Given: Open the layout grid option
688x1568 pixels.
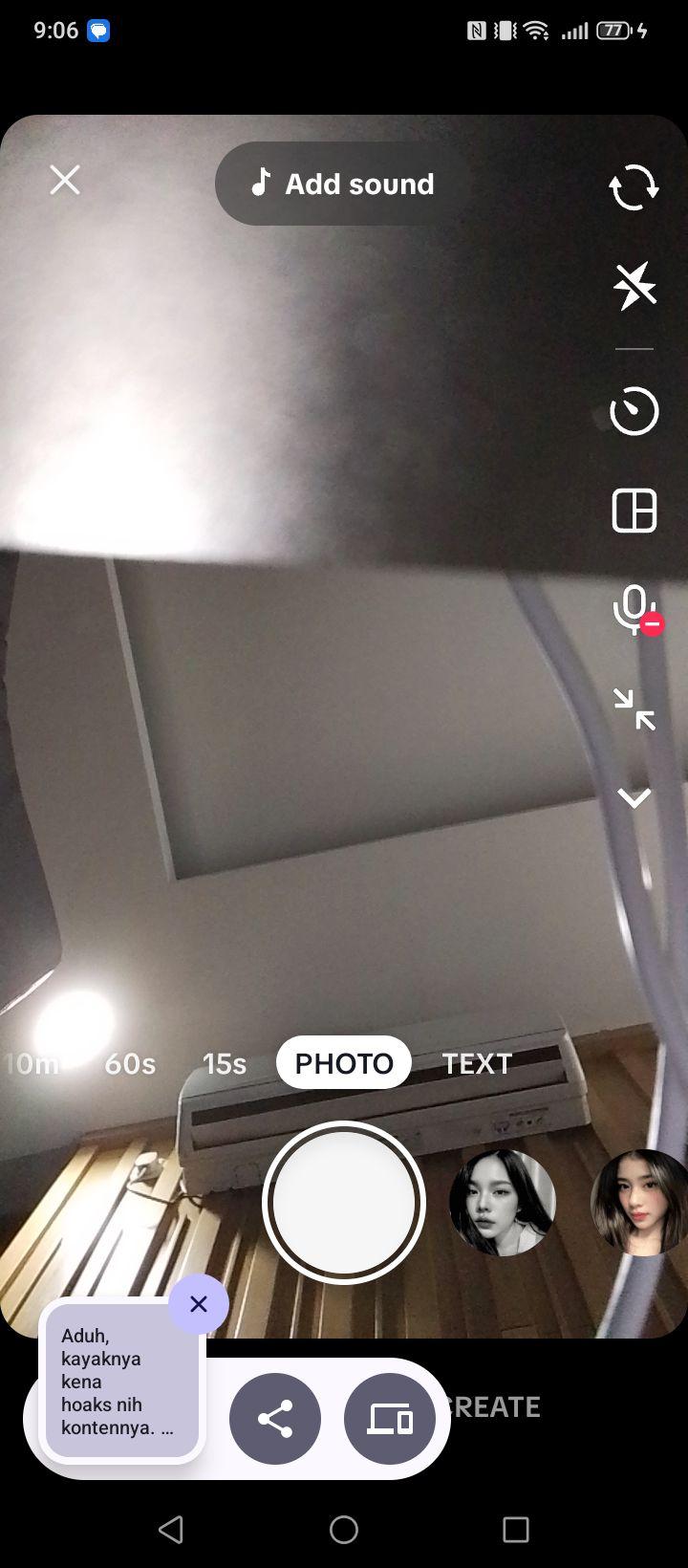Looking at the screenshot, I should (x=634, y=510).
